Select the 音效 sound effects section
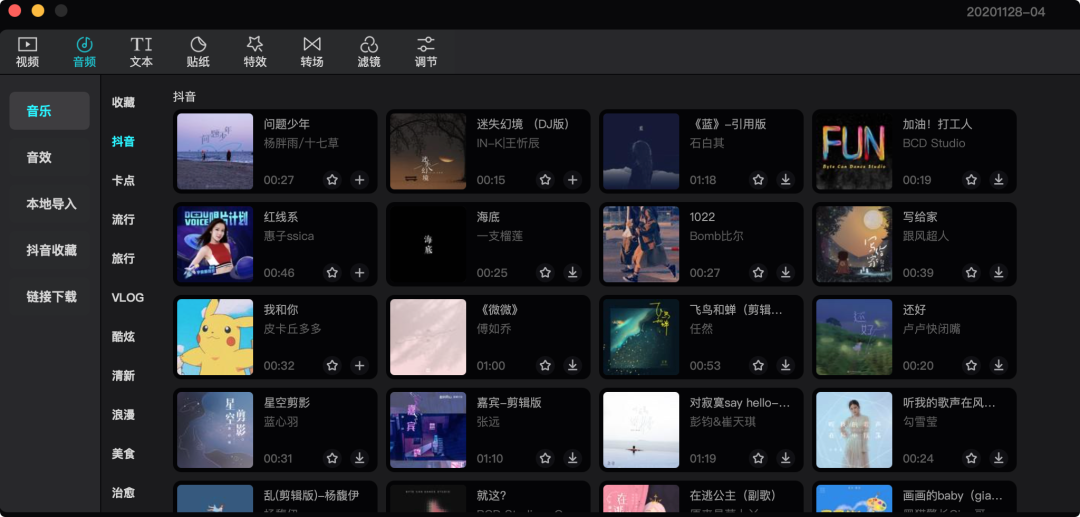The width and height of the screenshot is (1080, 517). (39, 157)
